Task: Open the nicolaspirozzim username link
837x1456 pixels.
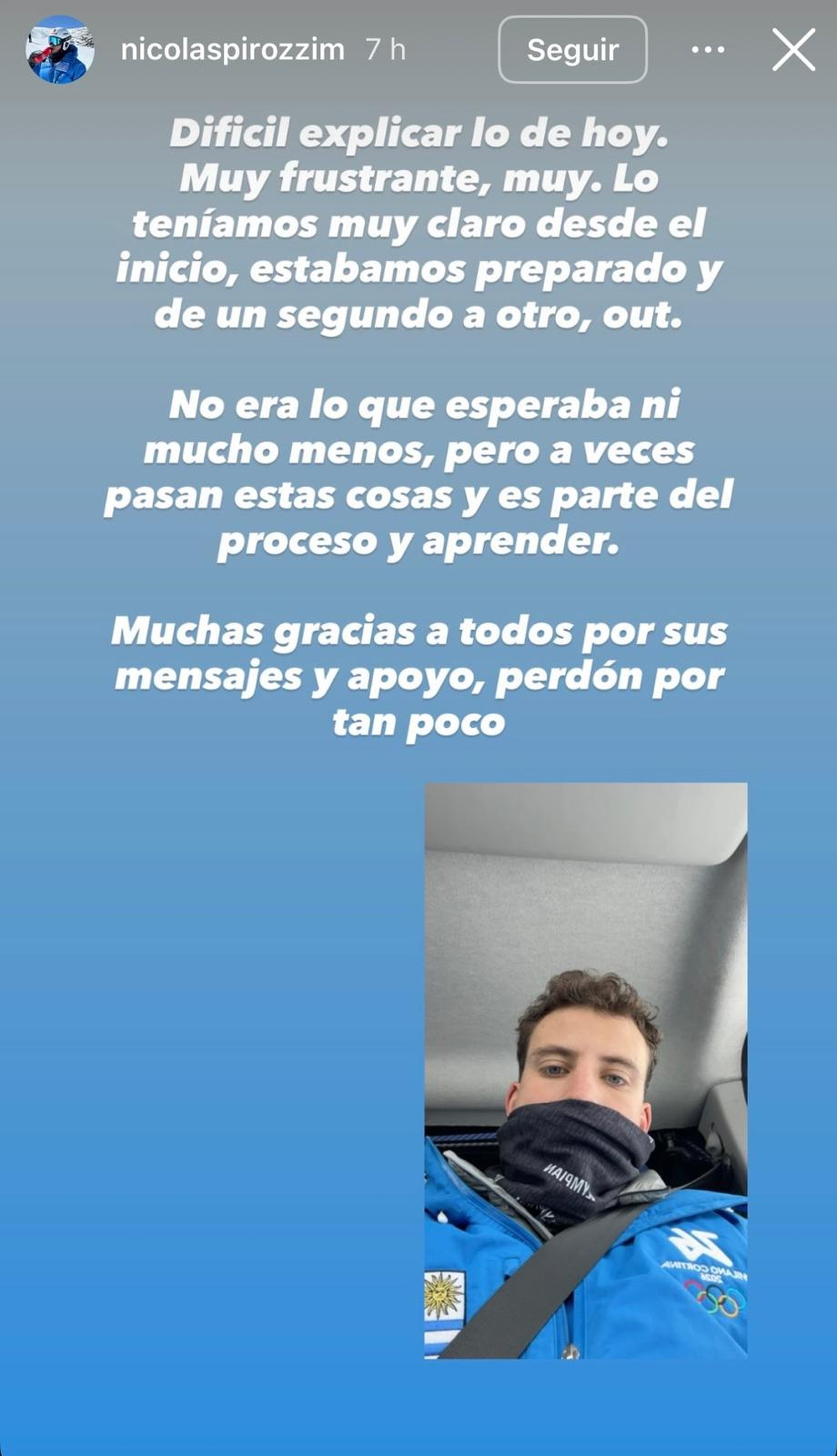Action: 232,50
